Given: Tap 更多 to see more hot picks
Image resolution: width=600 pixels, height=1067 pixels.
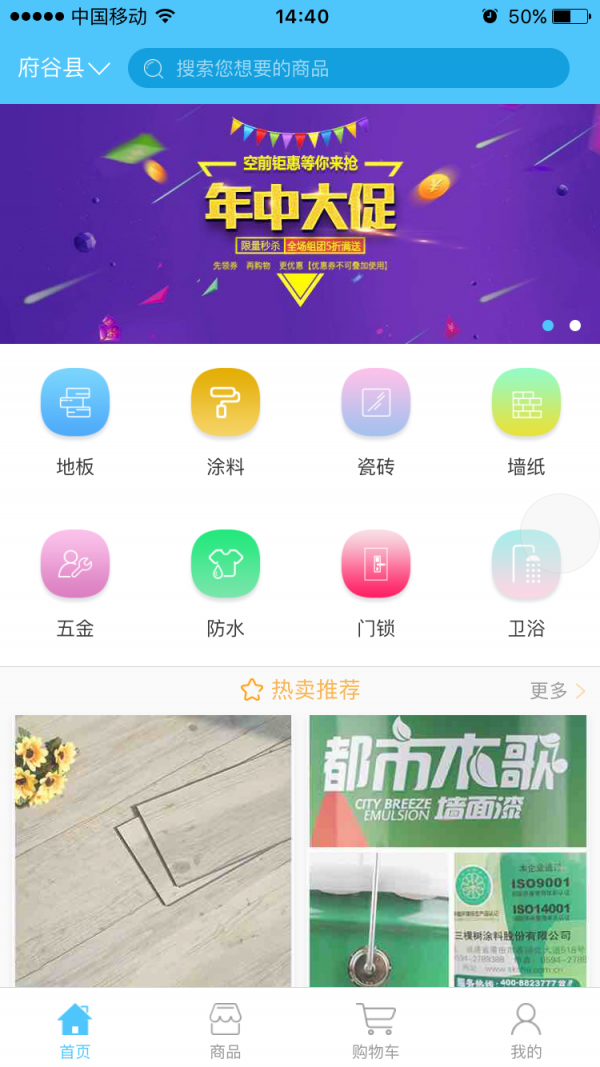Looking at the screenshot, I should 557,691.
